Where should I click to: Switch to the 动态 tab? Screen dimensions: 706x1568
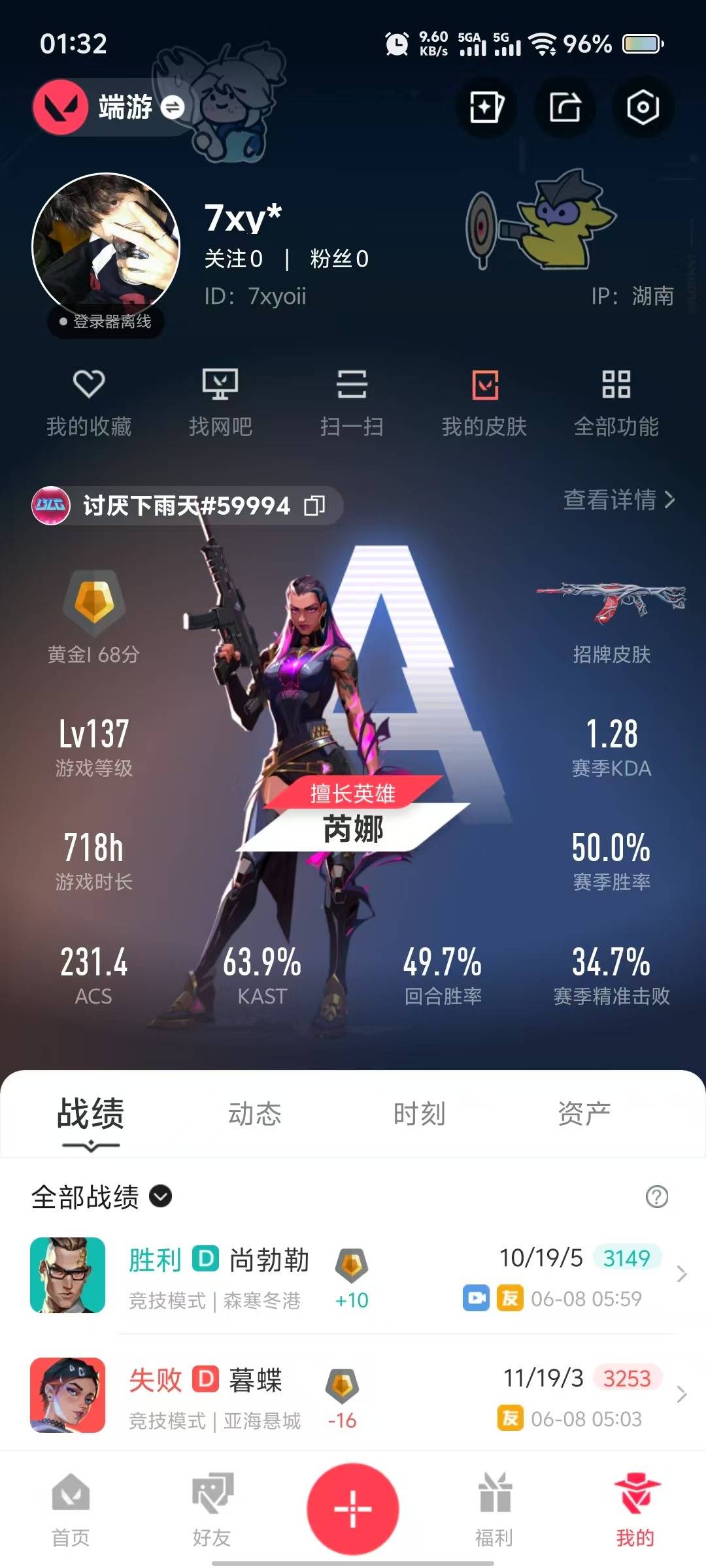pyautogui.click(x=254, y=1114)
